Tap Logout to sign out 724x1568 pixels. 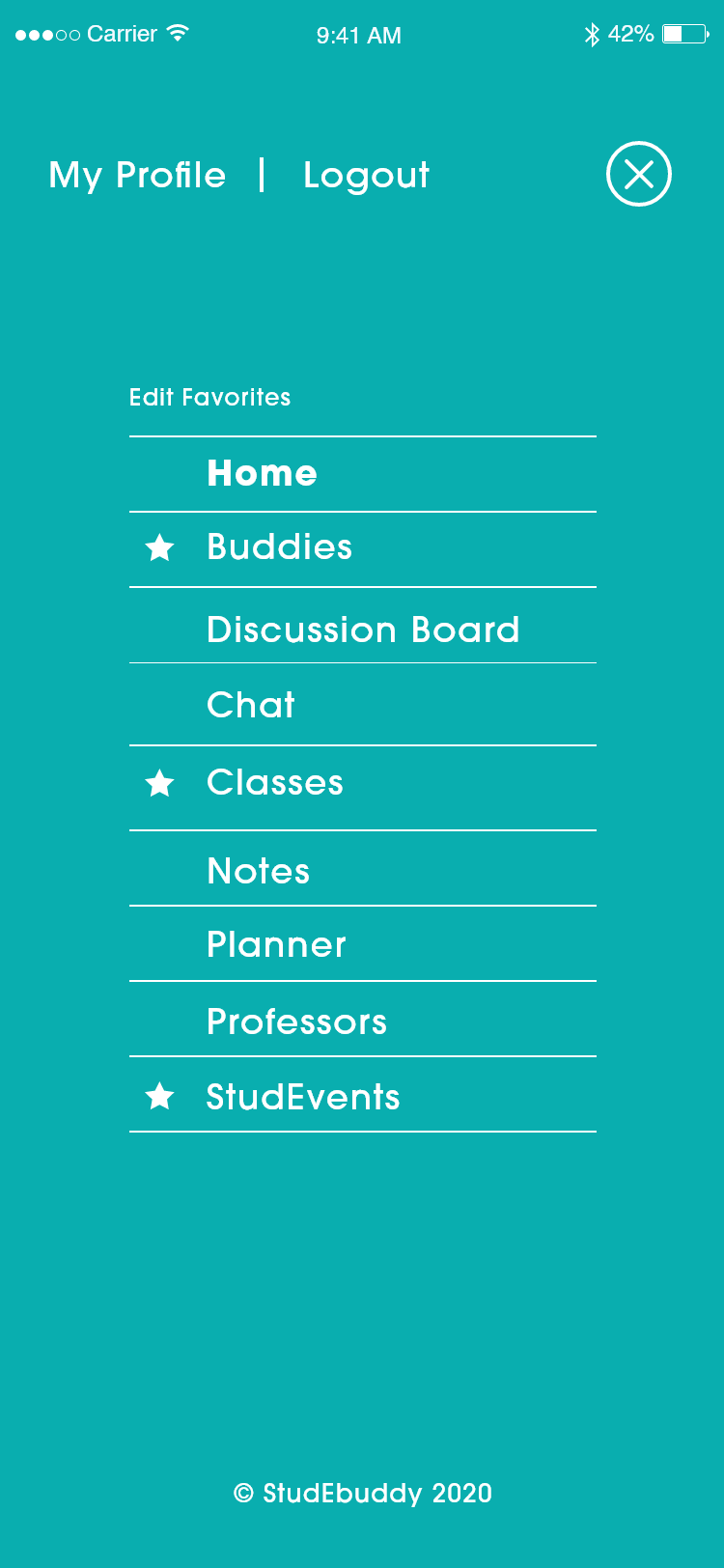[x=366, y=175]
